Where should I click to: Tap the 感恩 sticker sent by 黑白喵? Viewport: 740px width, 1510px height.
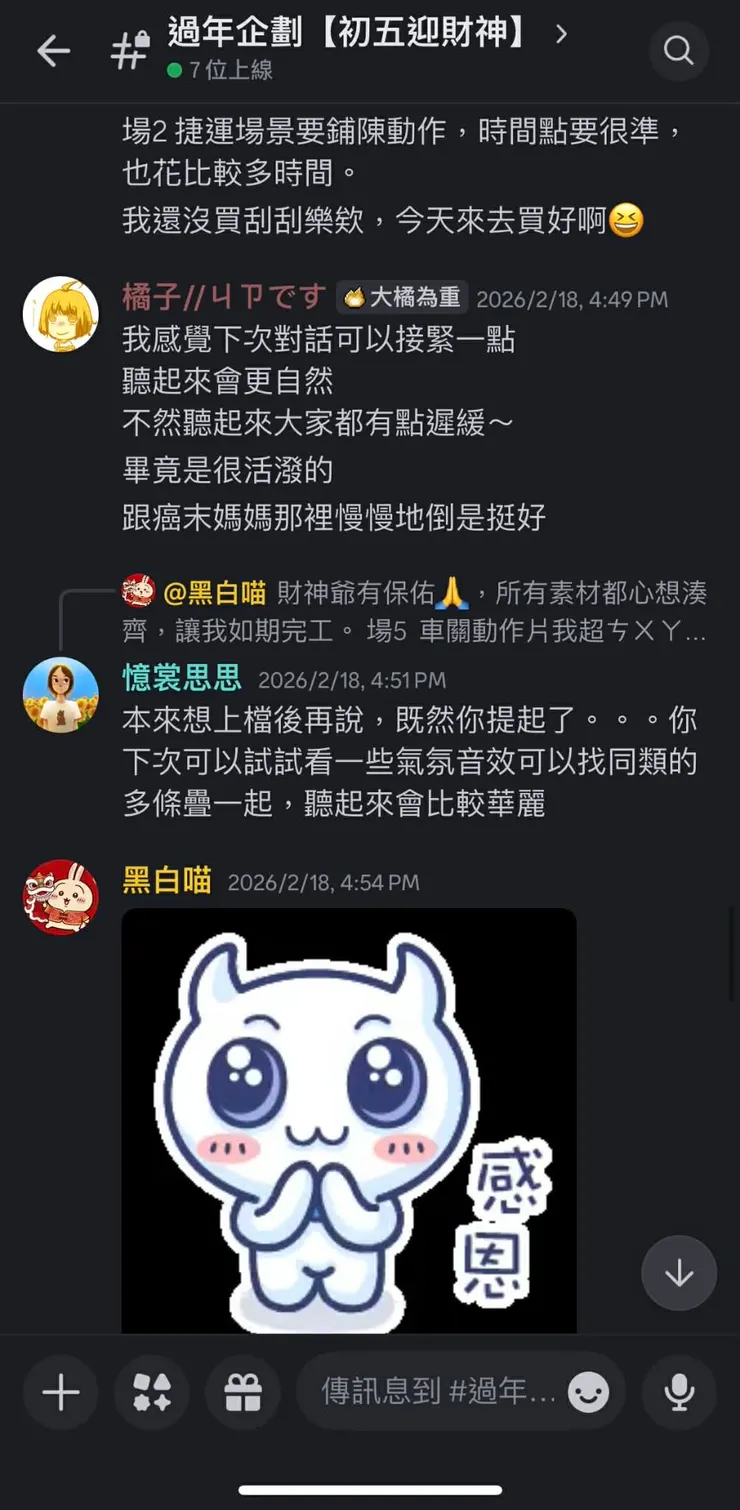(x=348, y=1120)
